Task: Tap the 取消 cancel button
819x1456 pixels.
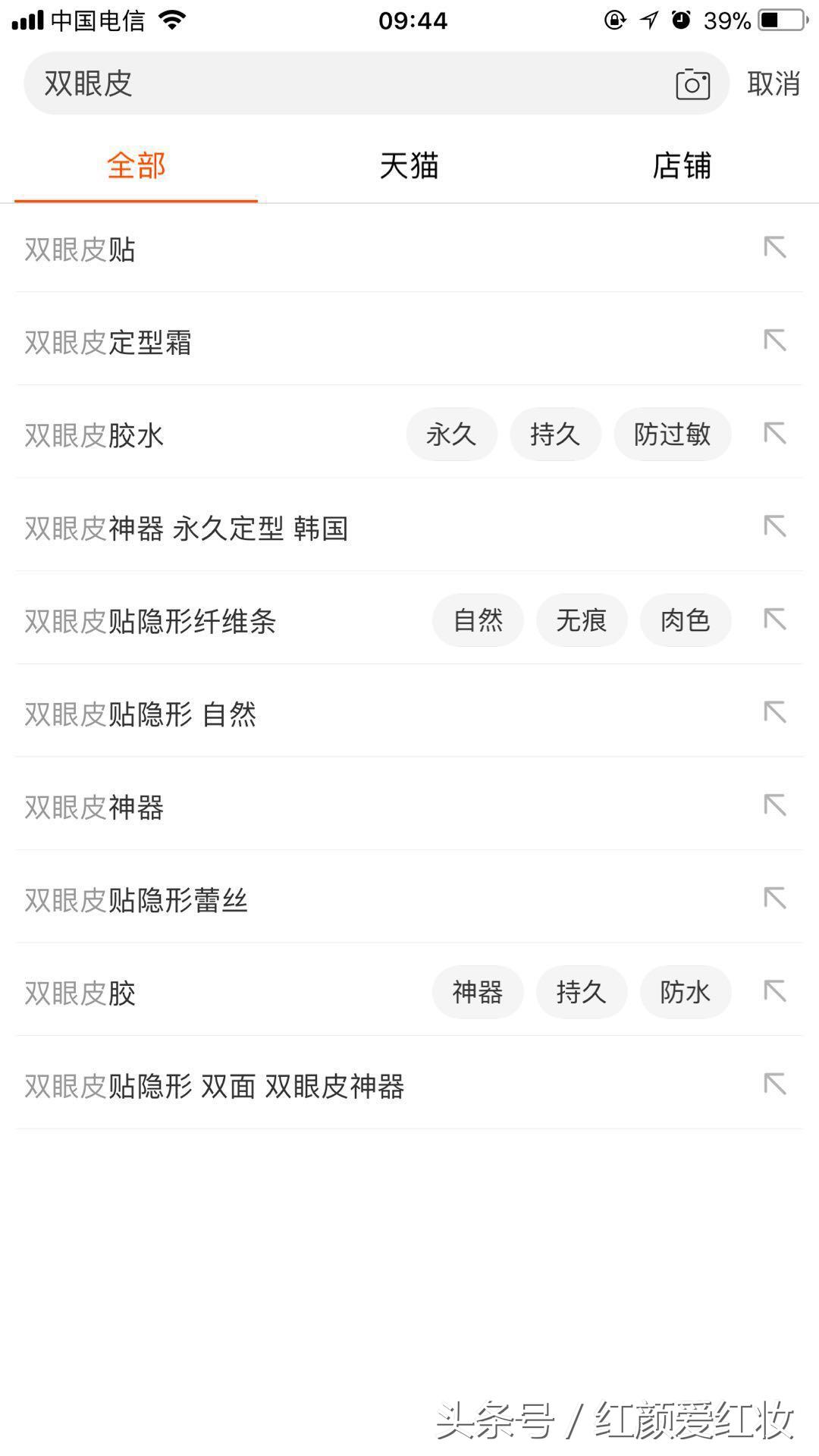Action: tap(773, 83)
